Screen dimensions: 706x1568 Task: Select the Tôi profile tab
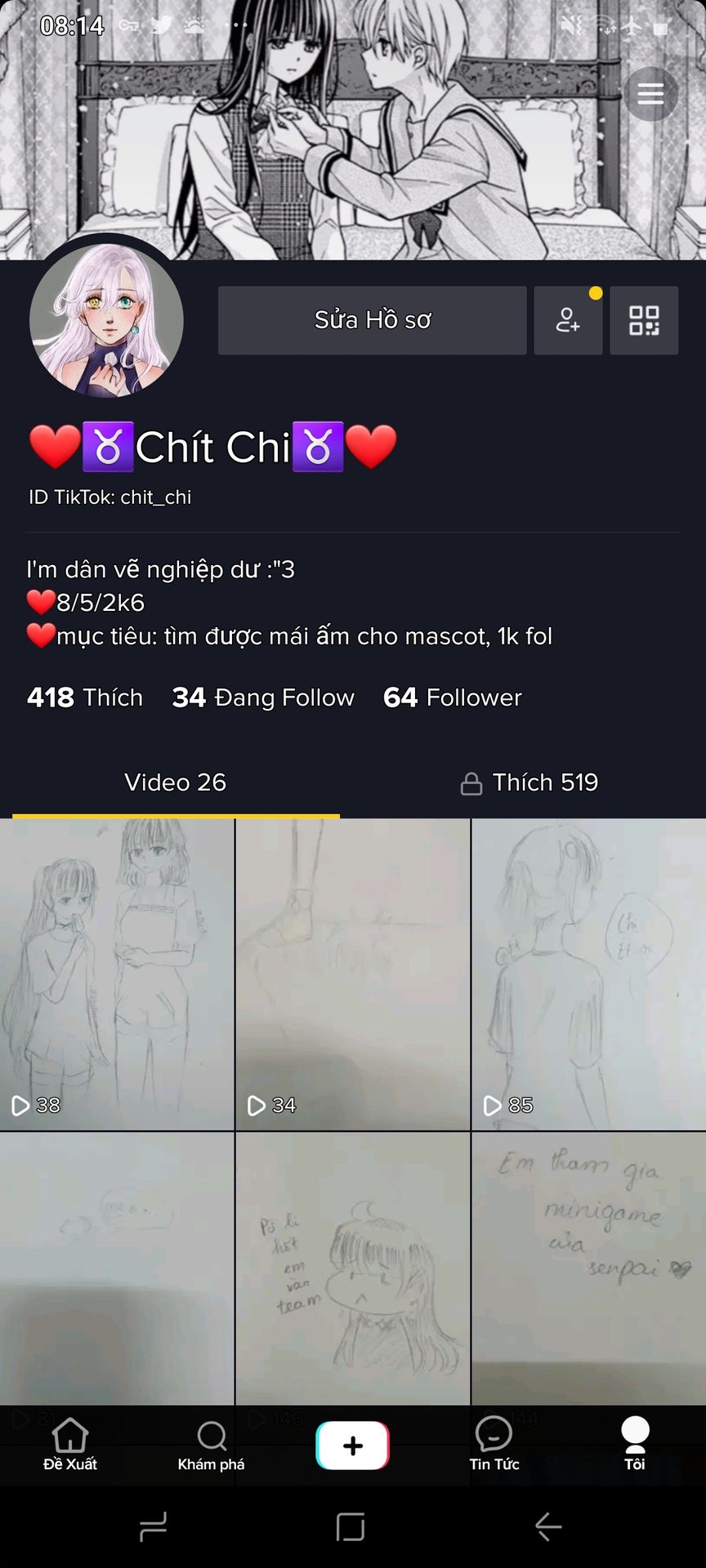[635, 1445]
